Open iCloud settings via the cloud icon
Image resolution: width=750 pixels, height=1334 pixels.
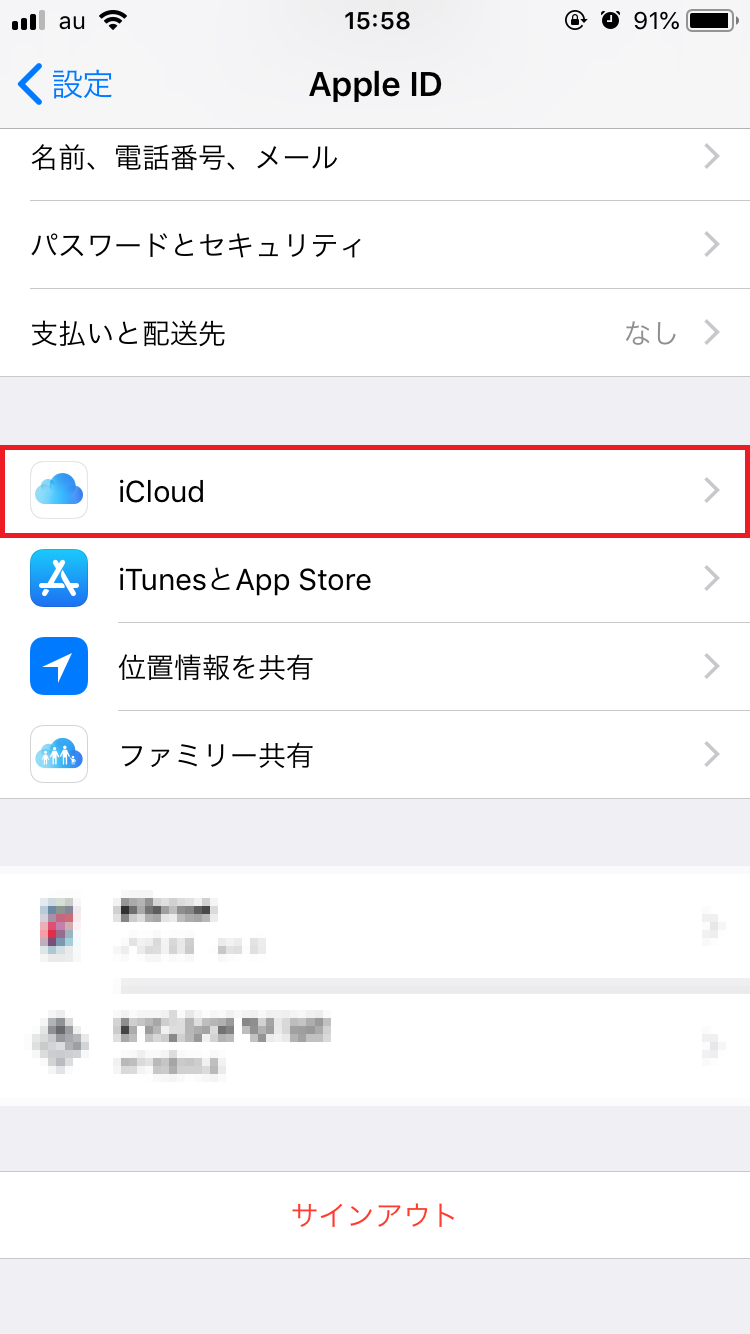tap(58, 491)
